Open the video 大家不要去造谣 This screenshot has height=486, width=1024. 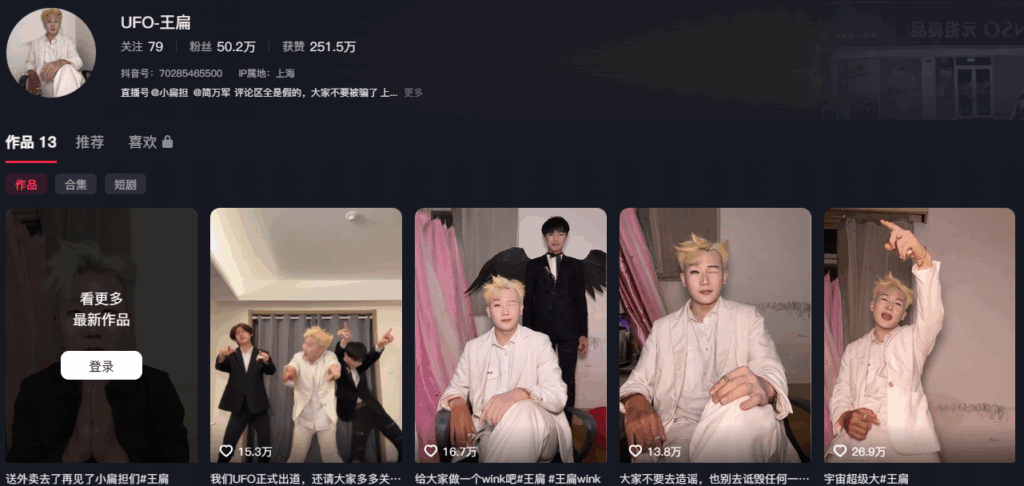pos(715,335)
